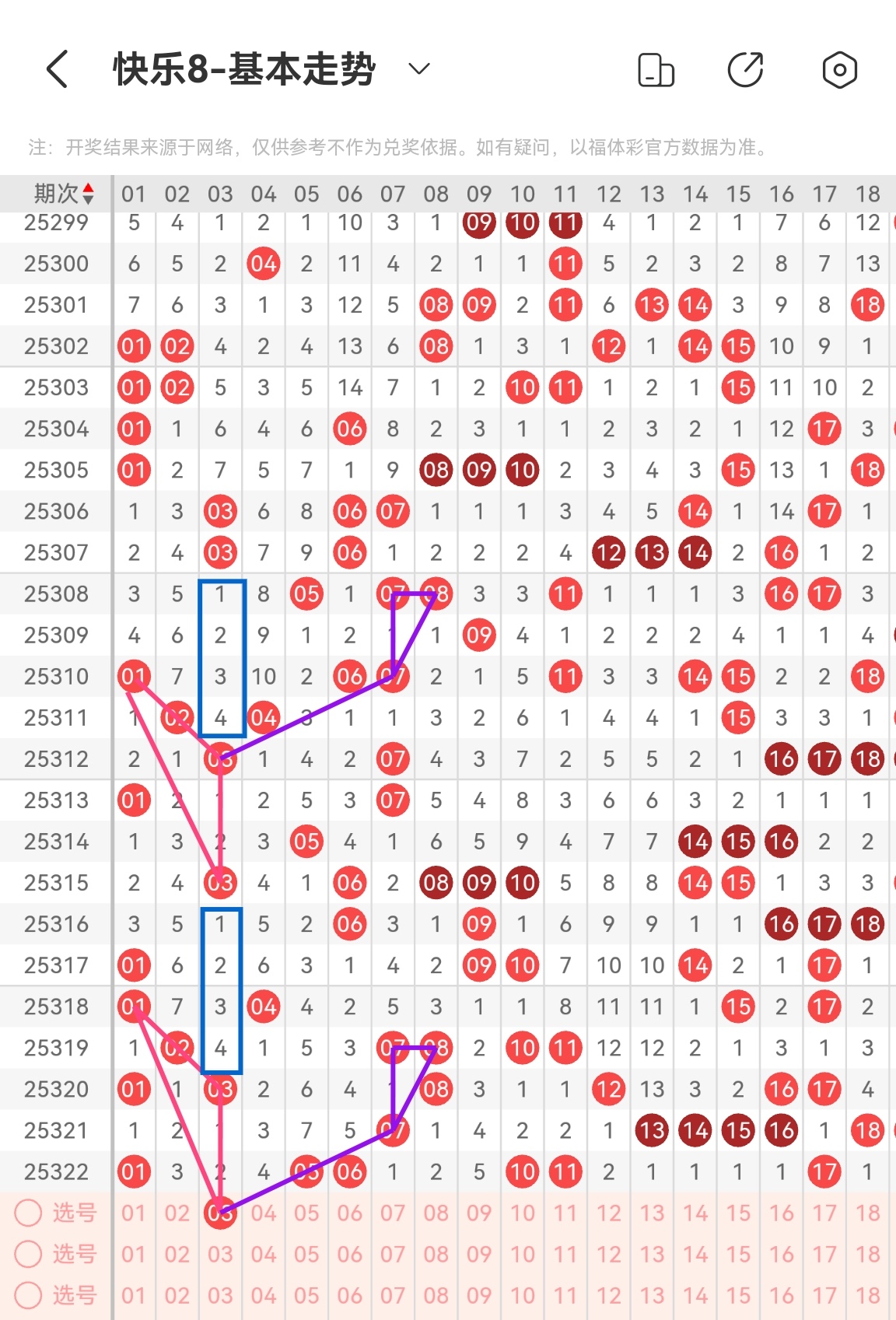This screenshot has height=1320, width=896.
Task: Go back using the top-left arrow
Action: pos(58,69)
